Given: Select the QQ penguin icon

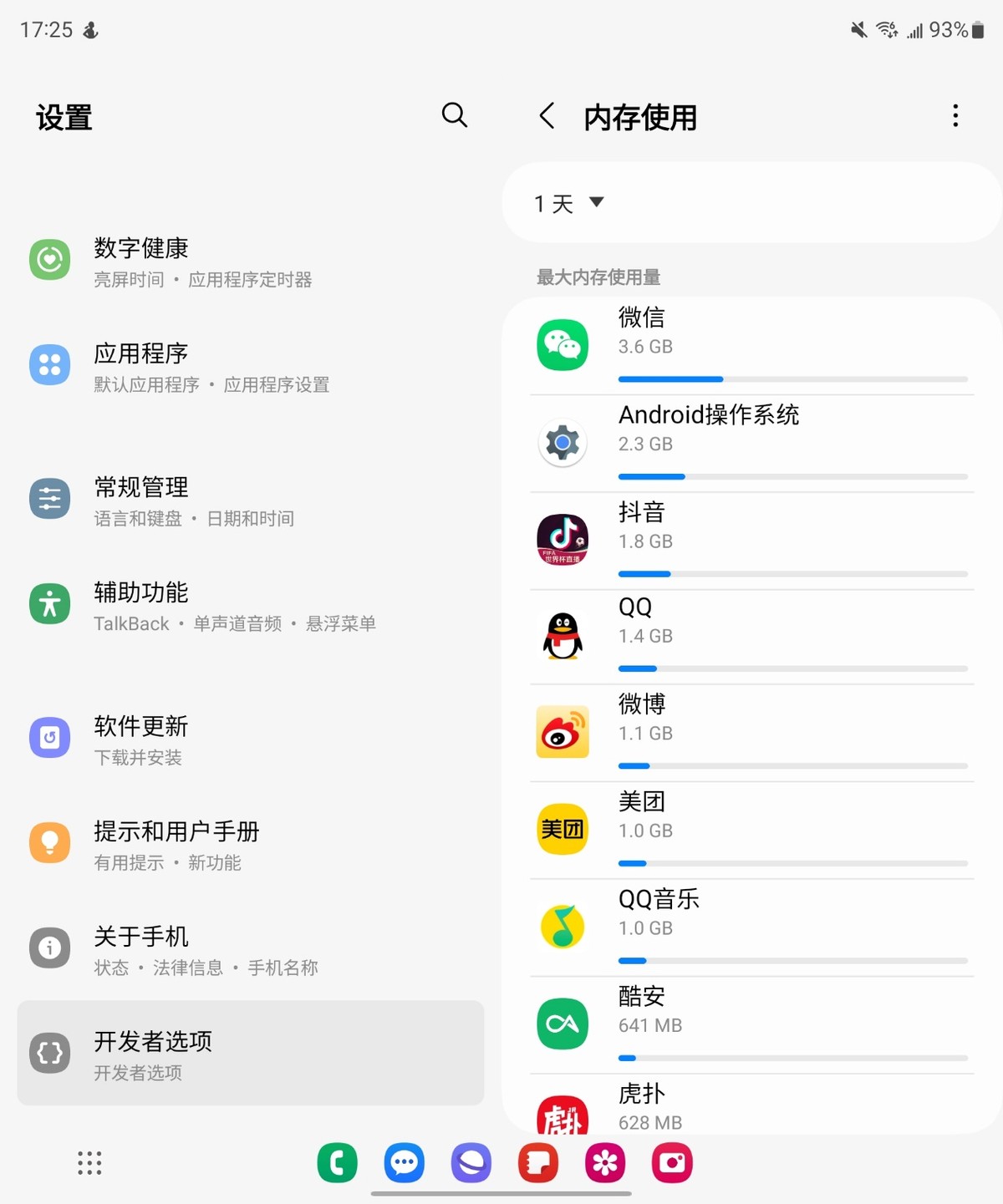Looking at the screenshot, I should tap(562, 637).
